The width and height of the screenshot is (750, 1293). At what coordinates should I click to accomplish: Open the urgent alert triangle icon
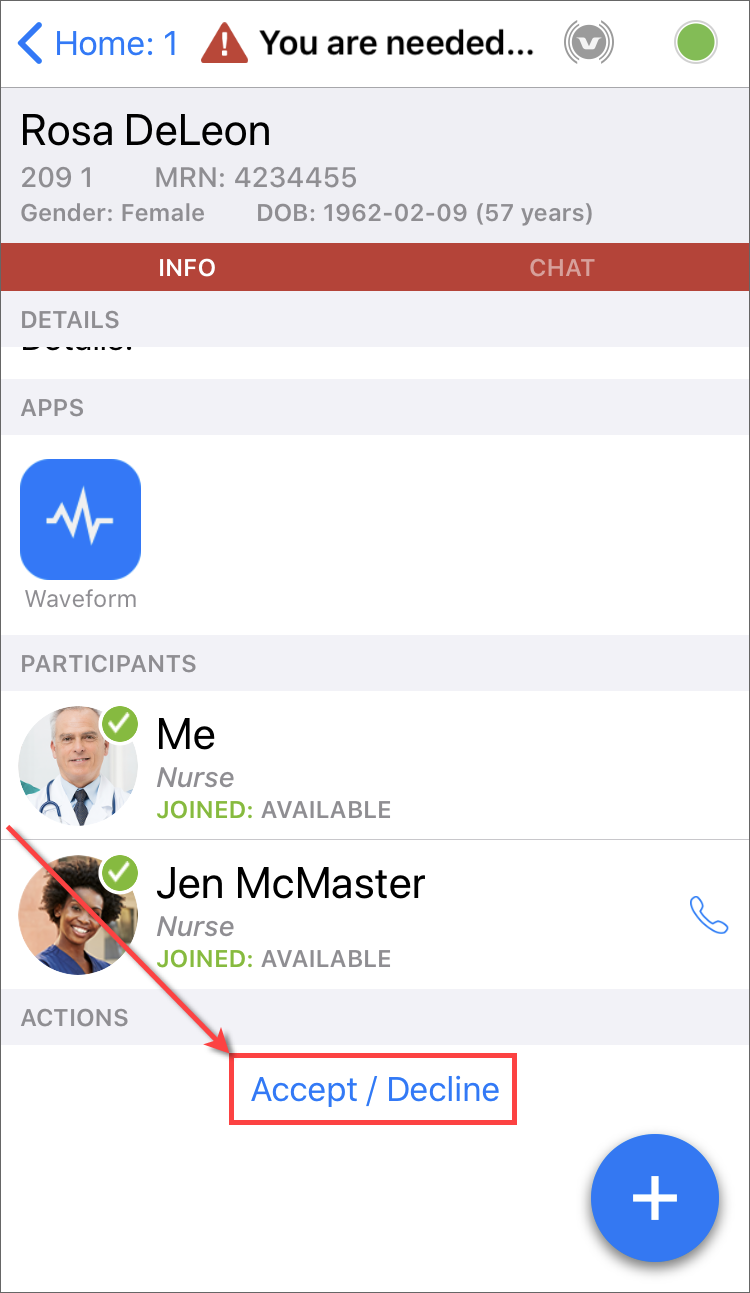[224, 42]
